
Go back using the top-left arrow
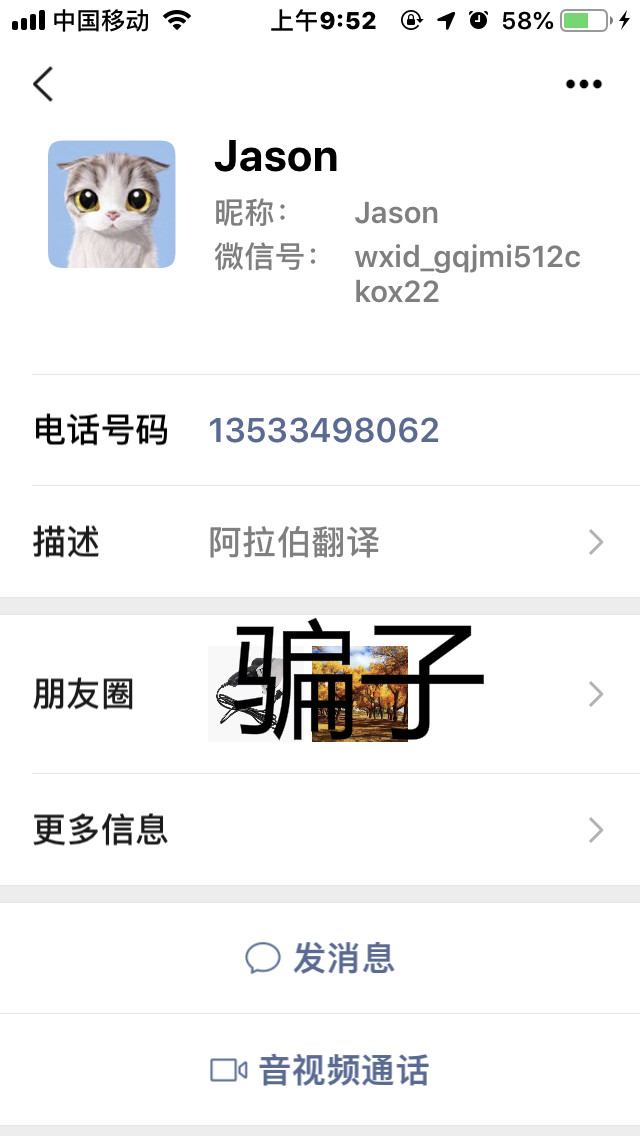pyautogui.click(x=43, y=84)
